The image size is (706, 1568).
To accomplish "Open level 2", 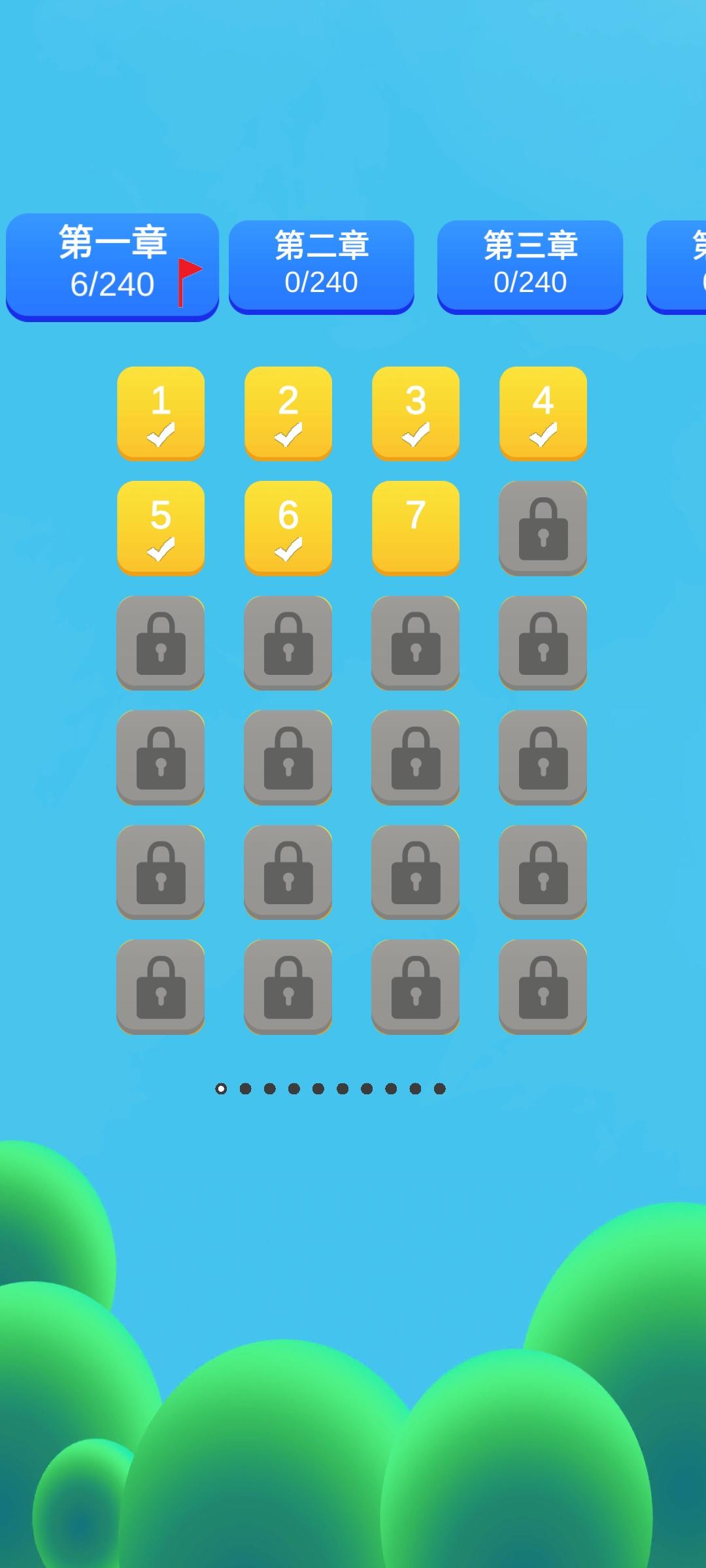I will [288, 413].
